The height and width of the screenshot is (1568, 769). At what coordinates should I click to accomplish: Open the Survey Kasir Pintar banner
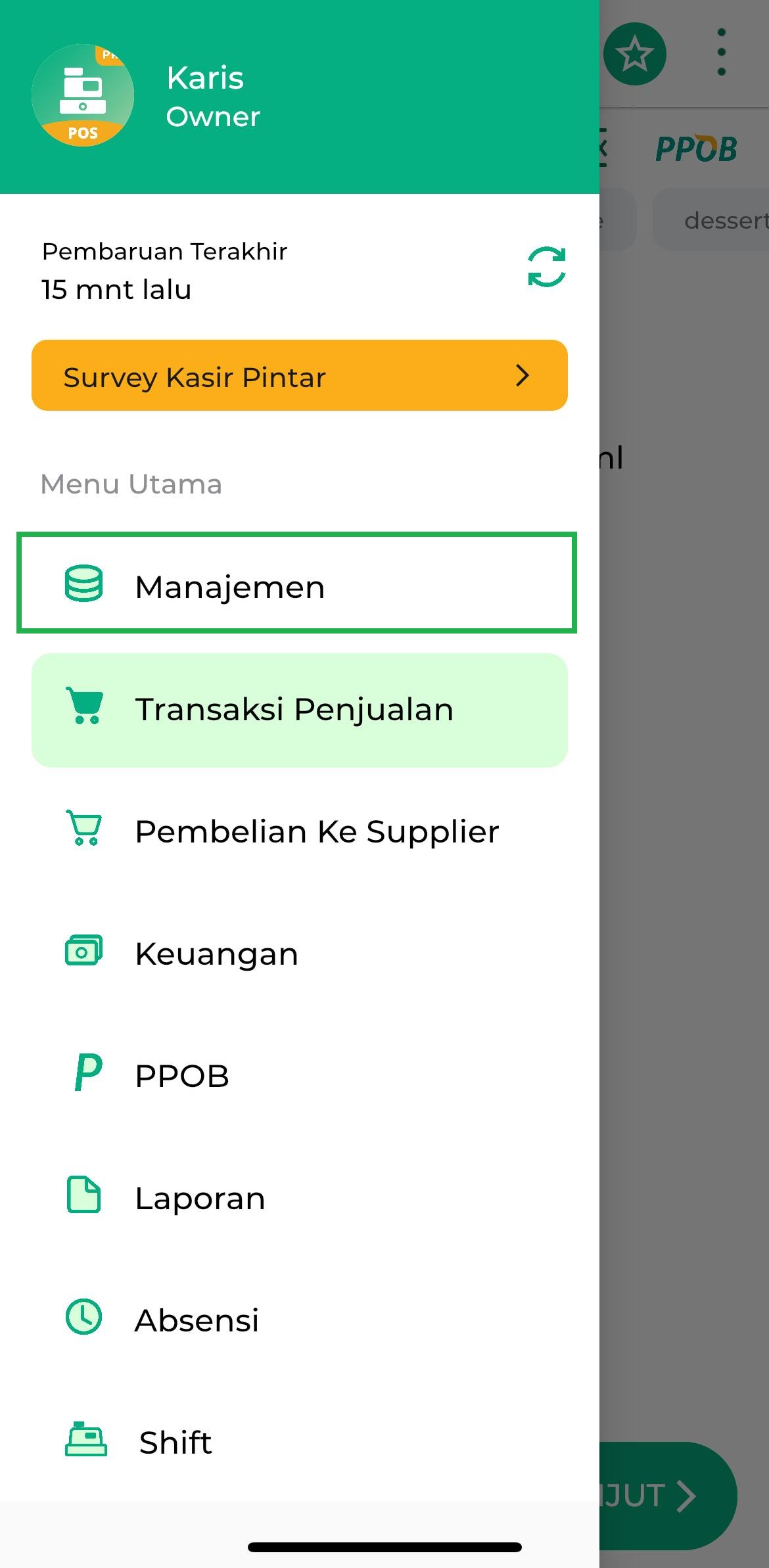coord(300,375)
